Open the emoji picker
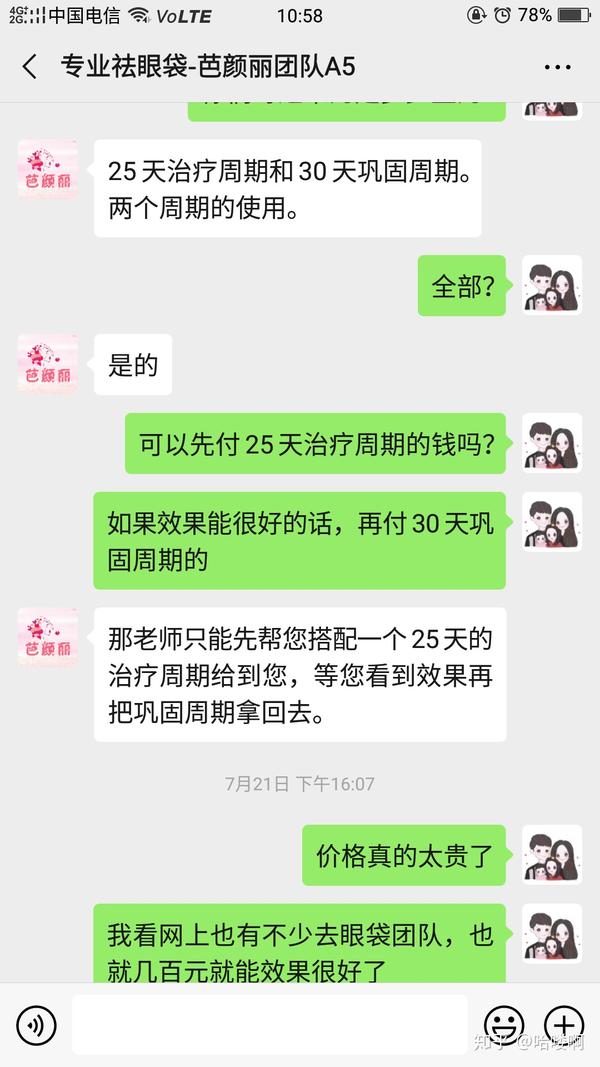Screen dimensions: 600x1067 pos(504,1025)
